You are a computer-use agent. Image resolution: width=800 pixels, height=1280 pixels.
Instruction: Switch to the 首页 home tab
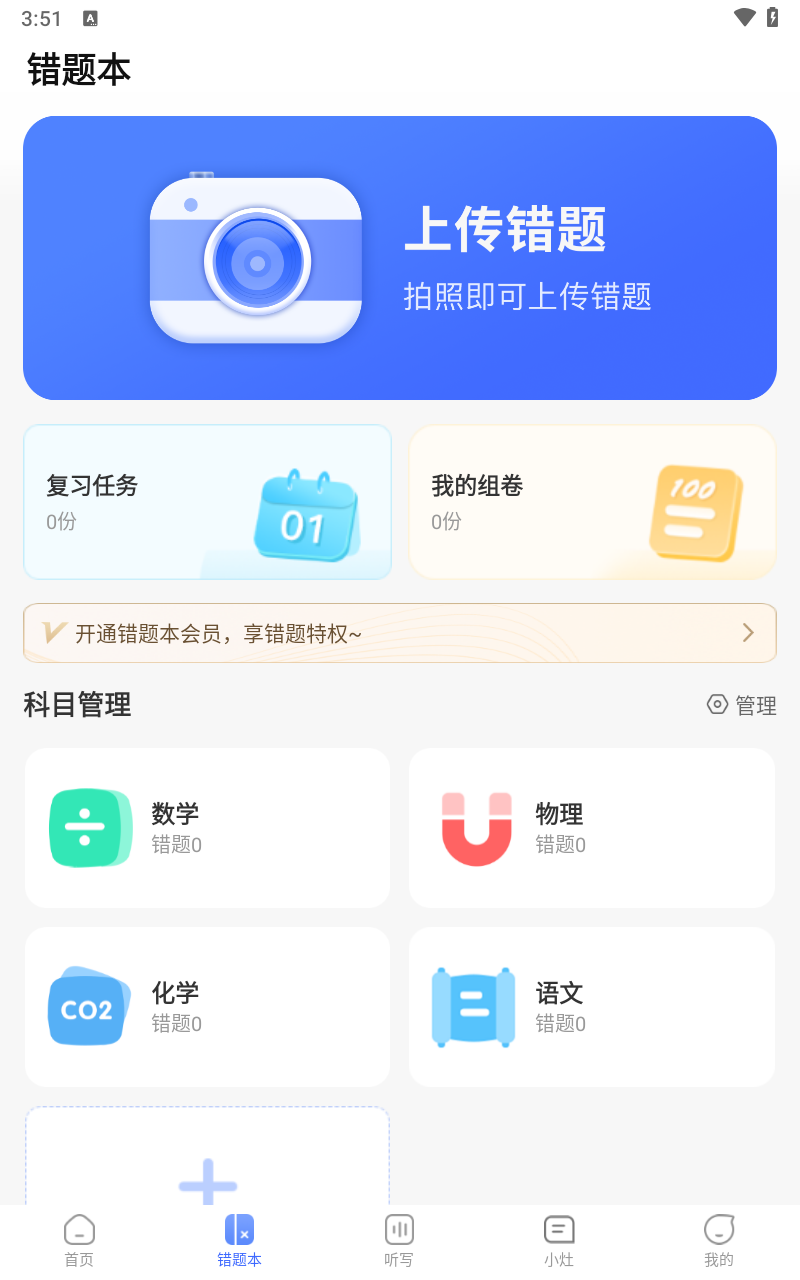pyautogui.click(x=79, y=1240)
